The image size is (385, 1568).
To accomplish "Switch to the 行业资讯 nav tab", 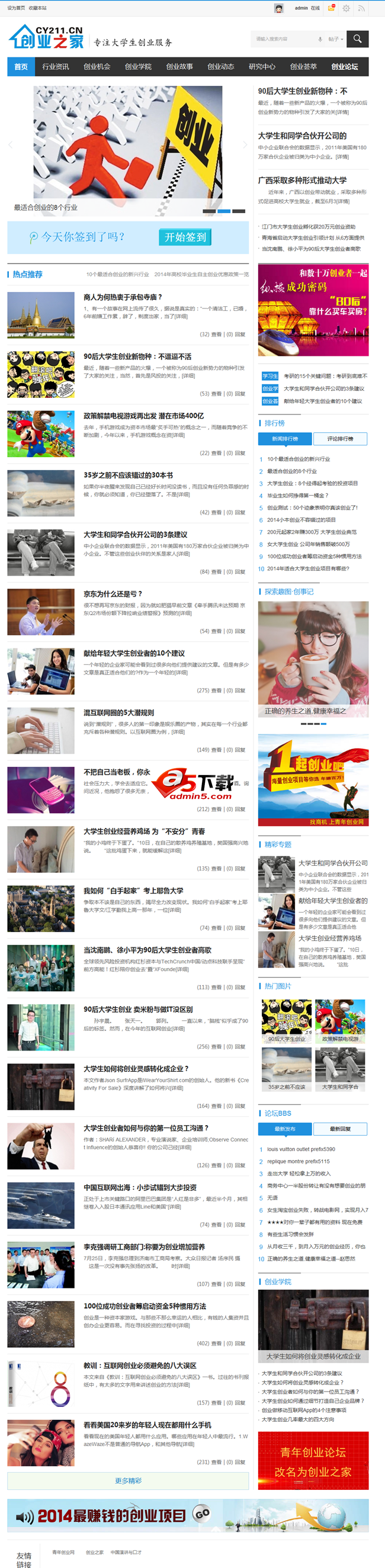I will [56, 67].
